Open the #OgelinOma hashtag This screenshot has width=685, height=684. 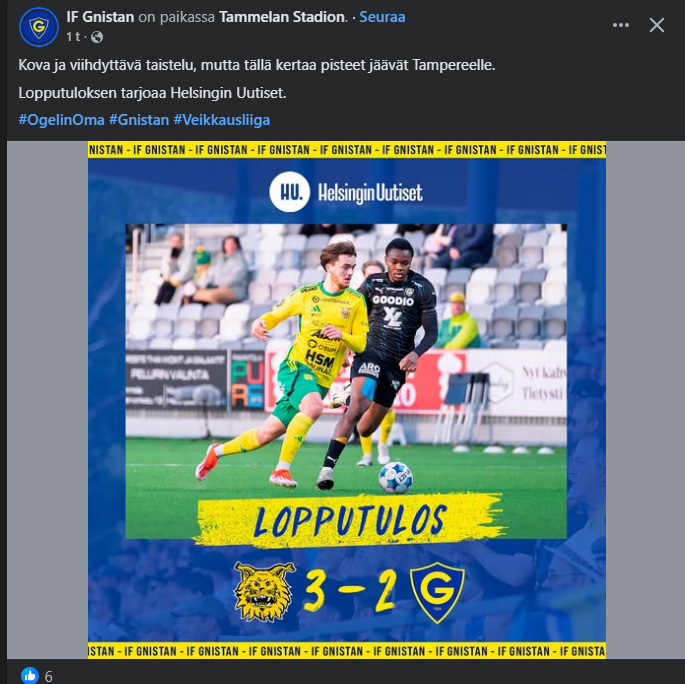(x=61, y=119)
